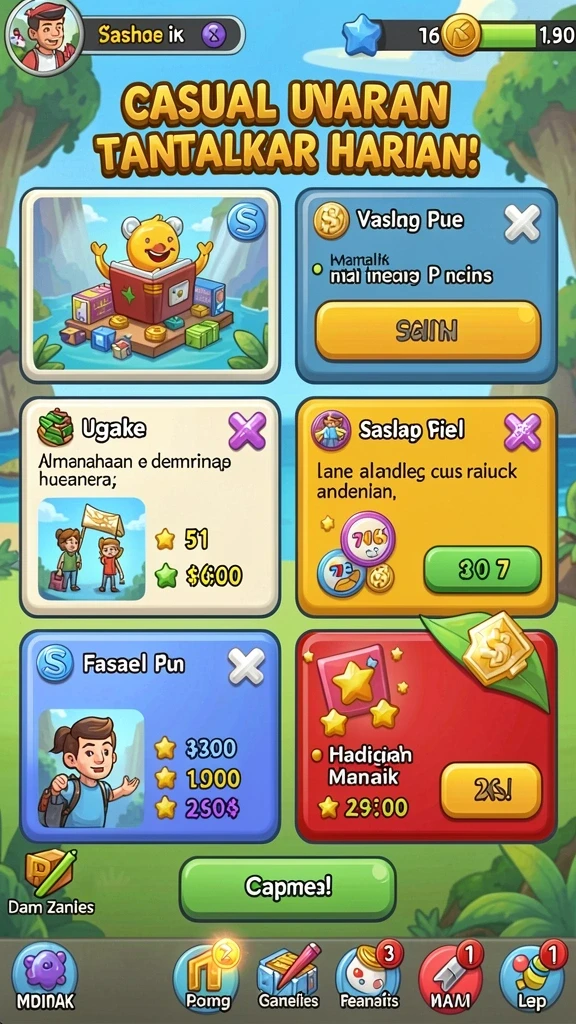Open the player profile avatar
Screen dimensions: 576x1024
(43, 36)
